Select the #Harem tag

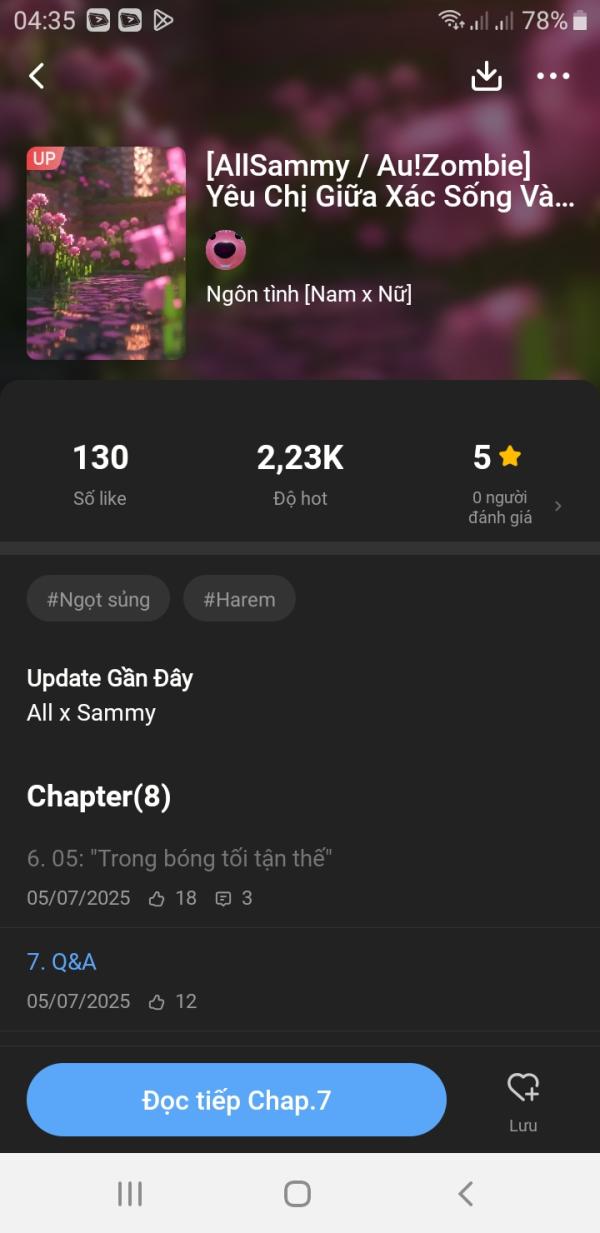coord(239,599)
